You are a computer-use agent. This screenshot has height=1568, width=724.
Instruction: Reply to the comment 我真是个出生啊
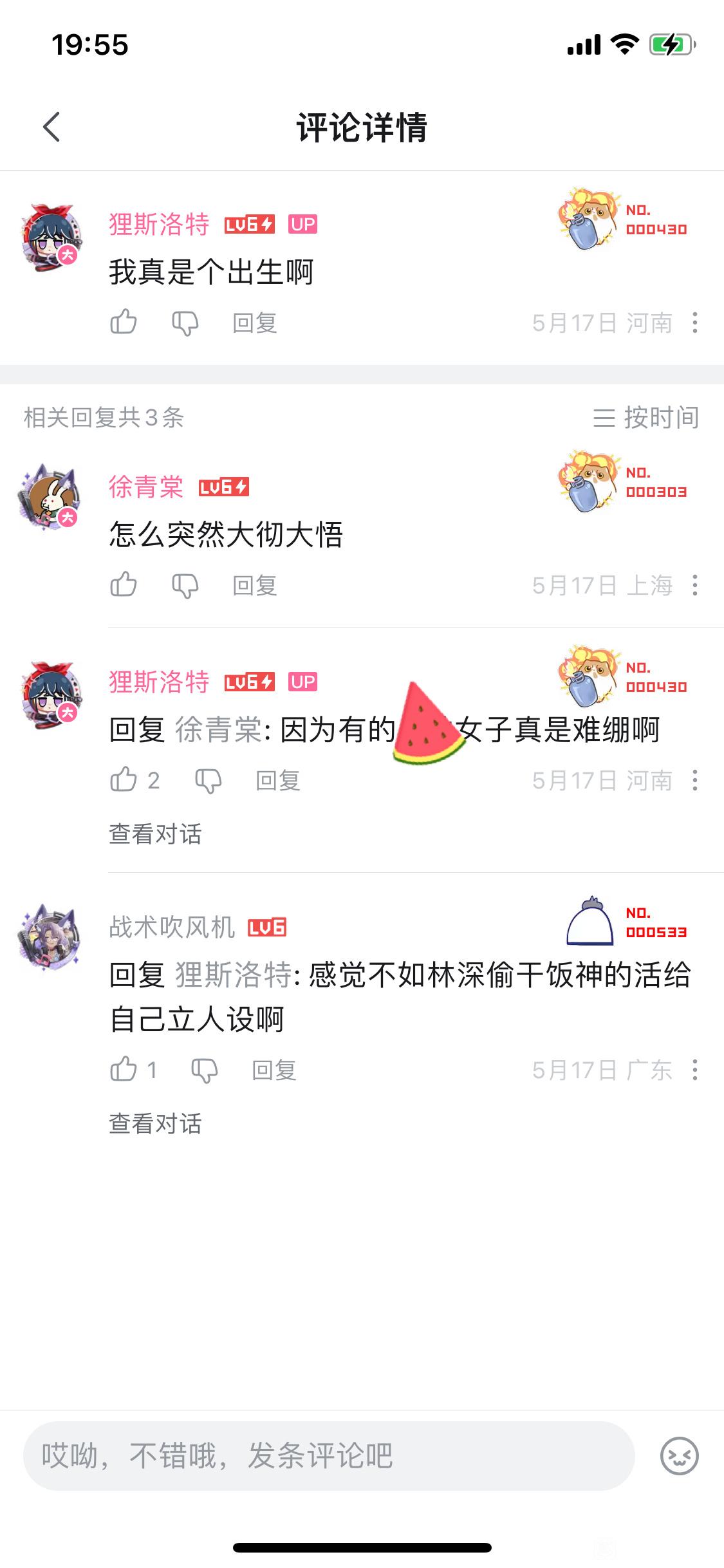[255, 323]
